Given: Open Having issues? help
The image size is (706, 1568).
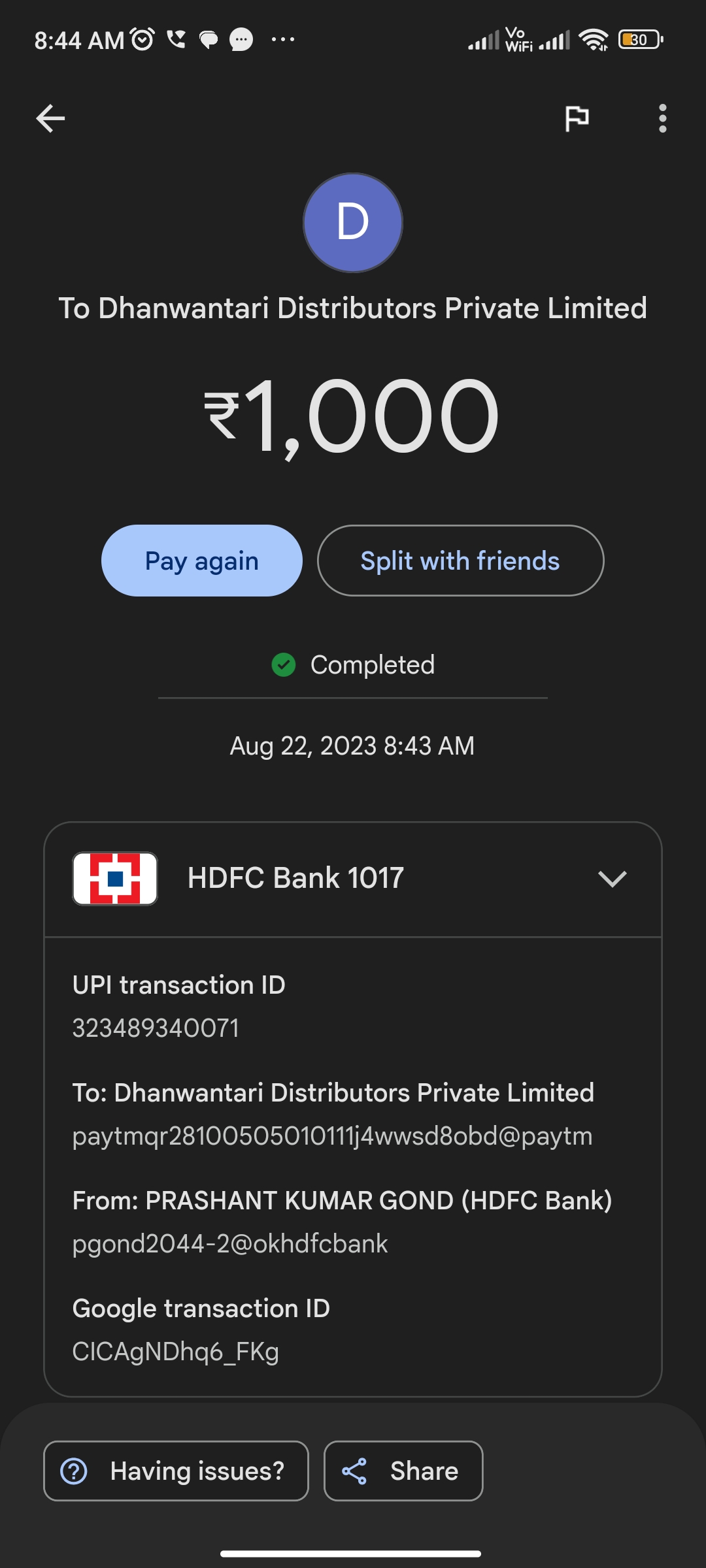Looking at the screenshot, I should 176,1471.
